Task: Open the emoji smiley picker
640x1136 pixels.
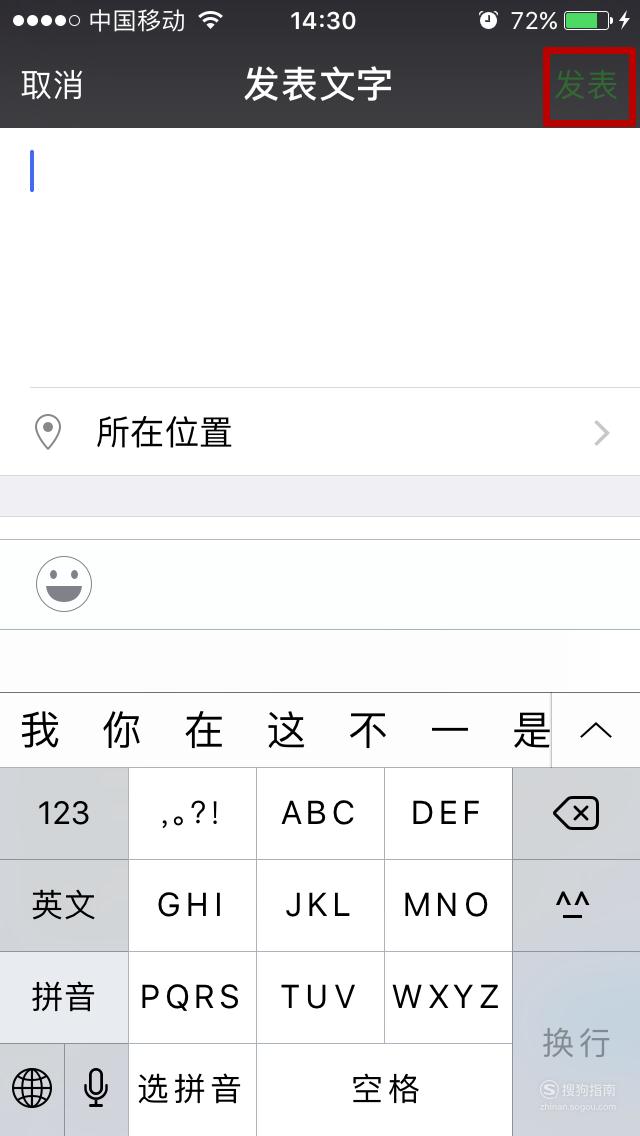Action: pyautogui.click(x=64, y=583)
